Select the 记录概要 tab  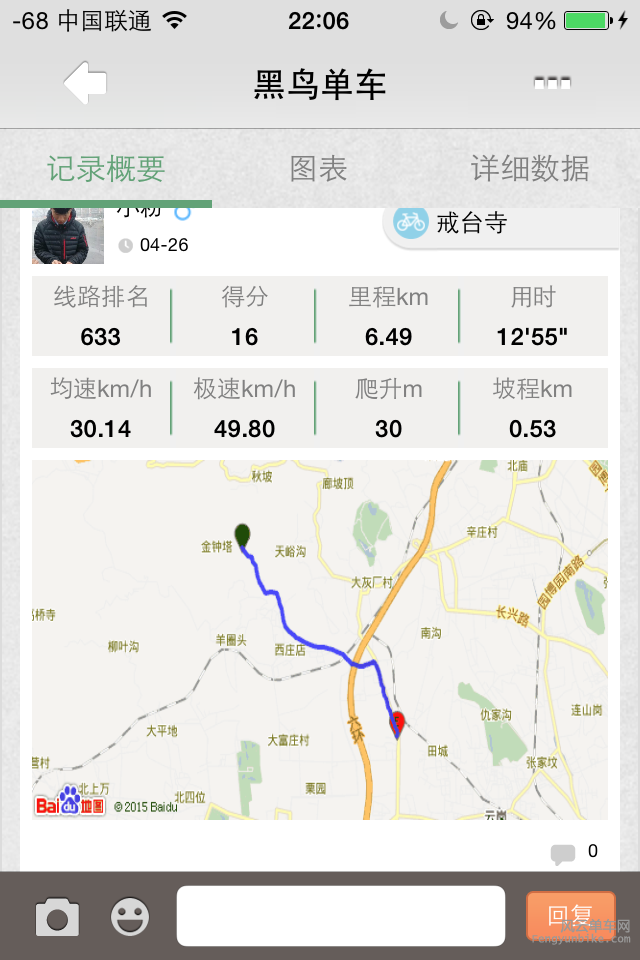[x=106, y=169]
